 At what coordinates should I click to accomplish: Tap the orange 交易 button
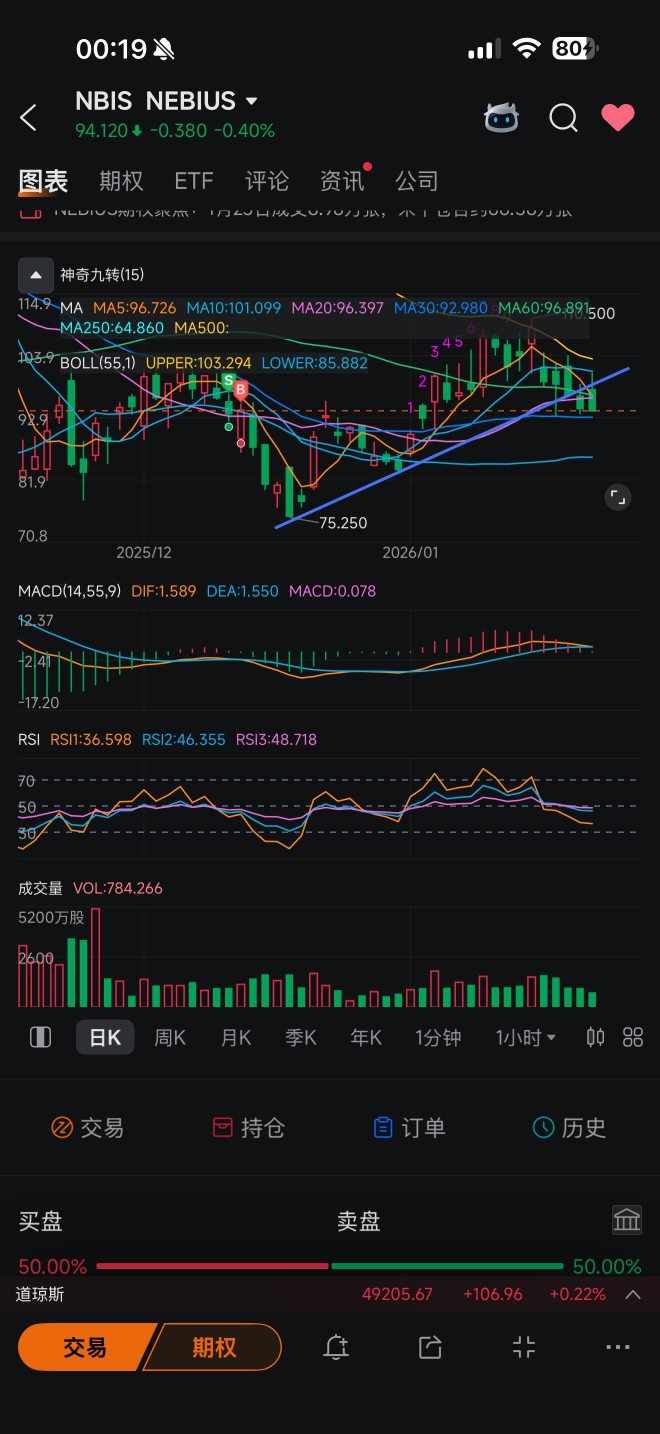(86, 1347)
